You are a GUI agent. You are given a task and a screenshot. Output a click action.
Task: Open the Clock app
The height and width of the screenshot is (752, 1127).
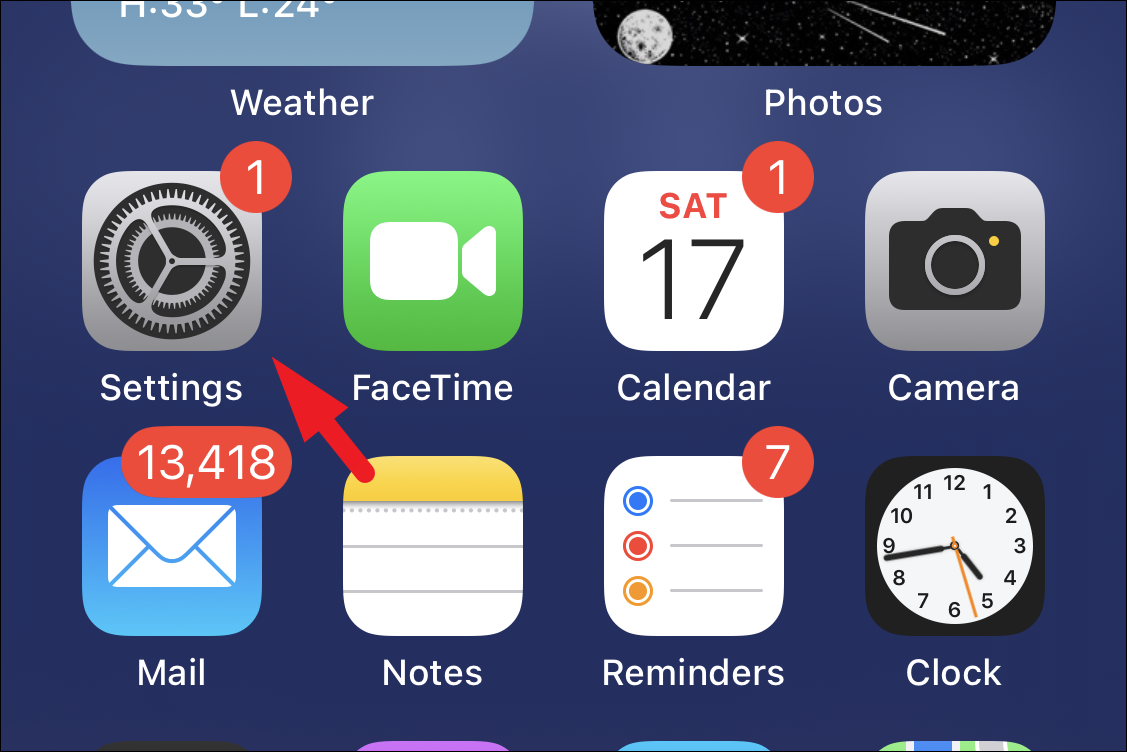pyautogui.click(x=954, y=546)
